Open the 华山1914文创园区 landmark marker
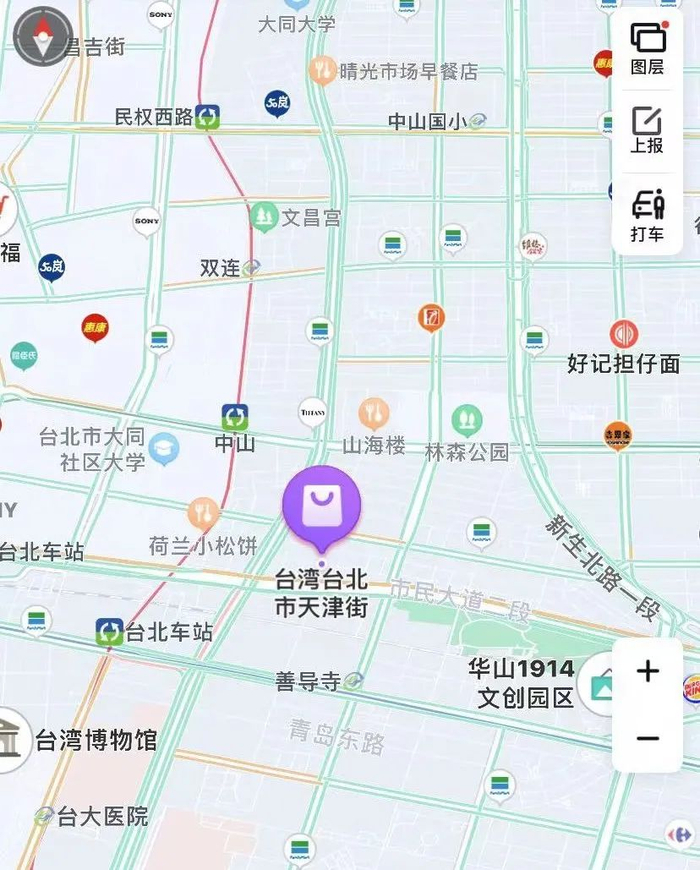This screenshot has height=870, width=700. point(596,684)
